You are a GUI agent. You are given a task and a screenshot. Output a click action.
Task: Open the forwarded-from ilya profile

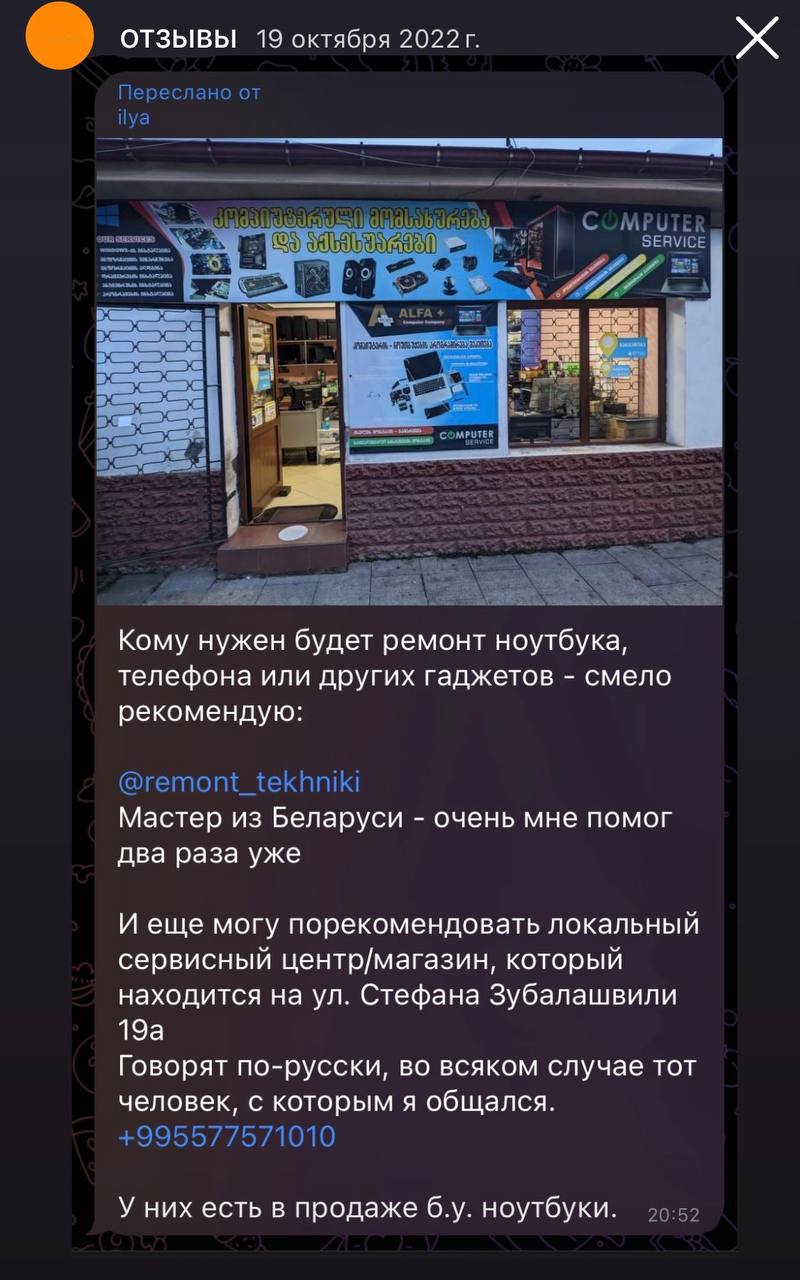132,117
